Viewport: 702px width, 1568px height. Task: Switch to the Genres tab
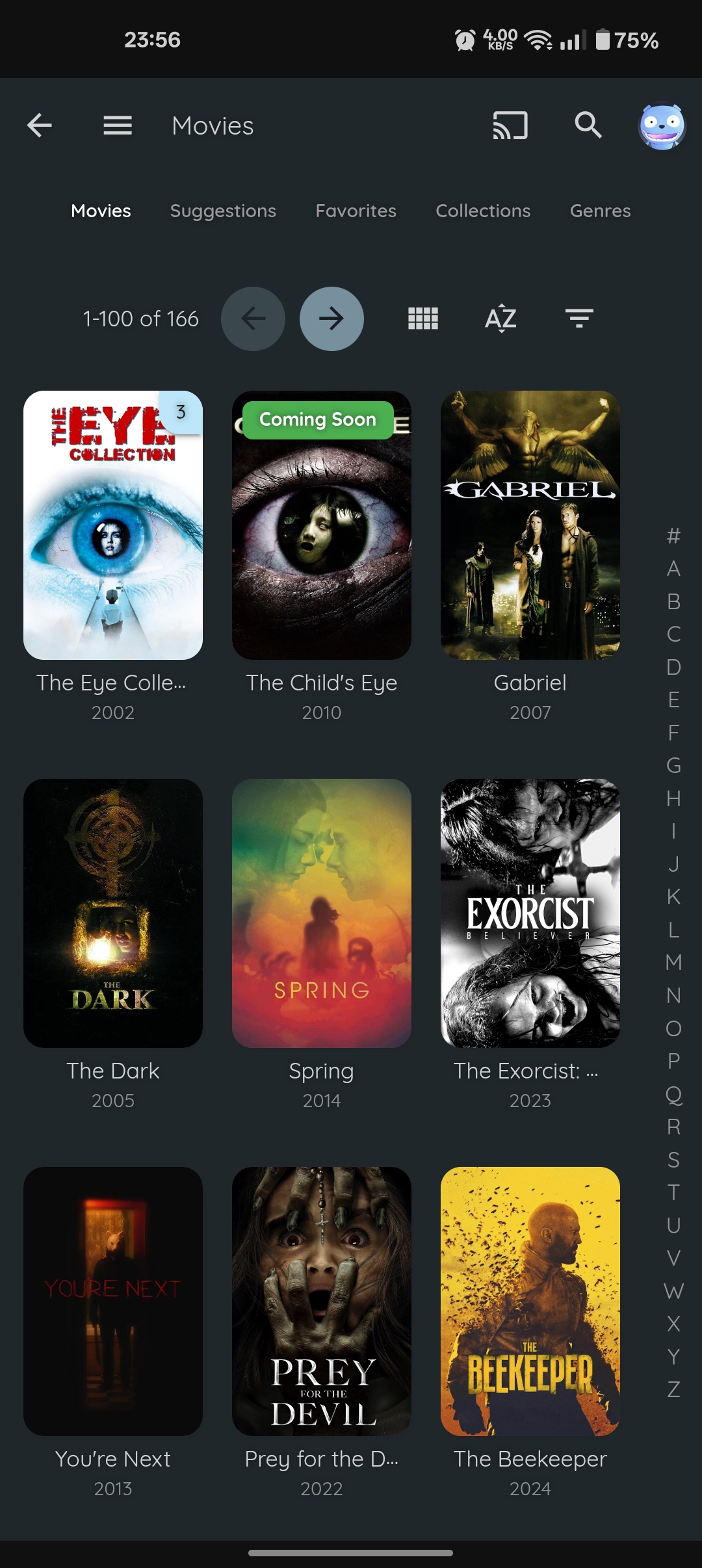coord(600,211)
